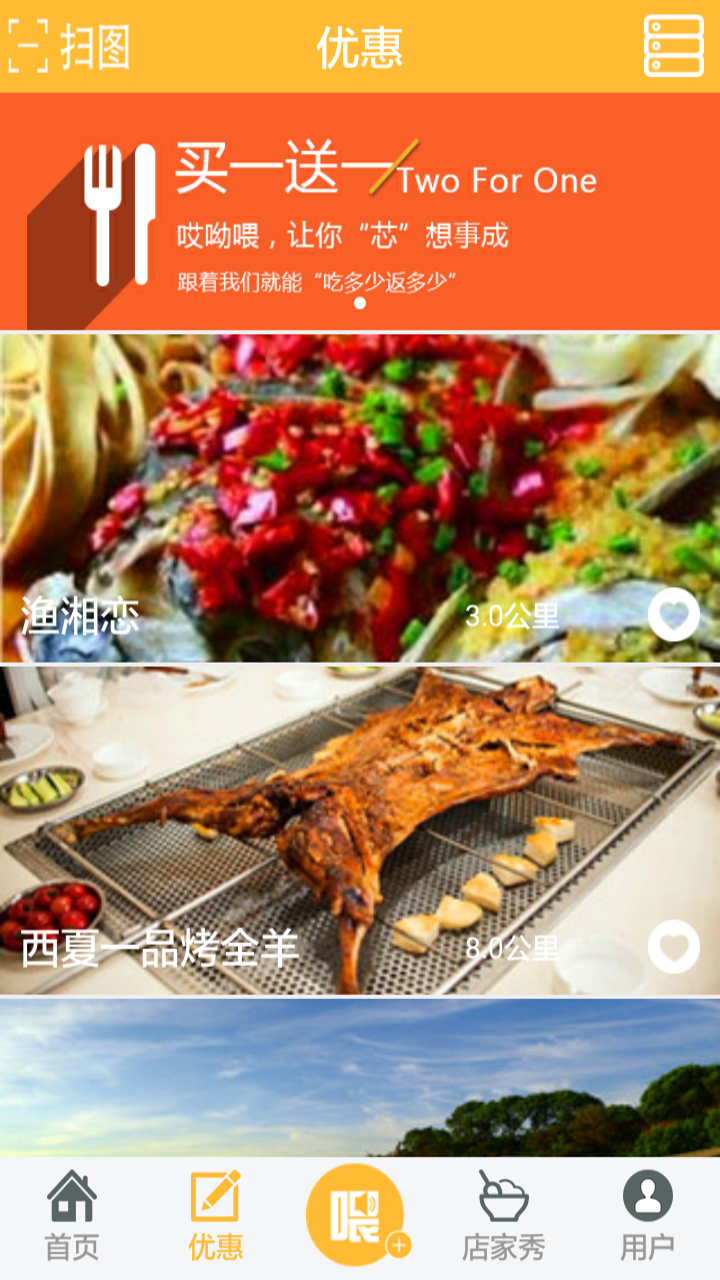Tap the center 喂 plus button
The image size is (720, 1280).
pos(357,1214)
